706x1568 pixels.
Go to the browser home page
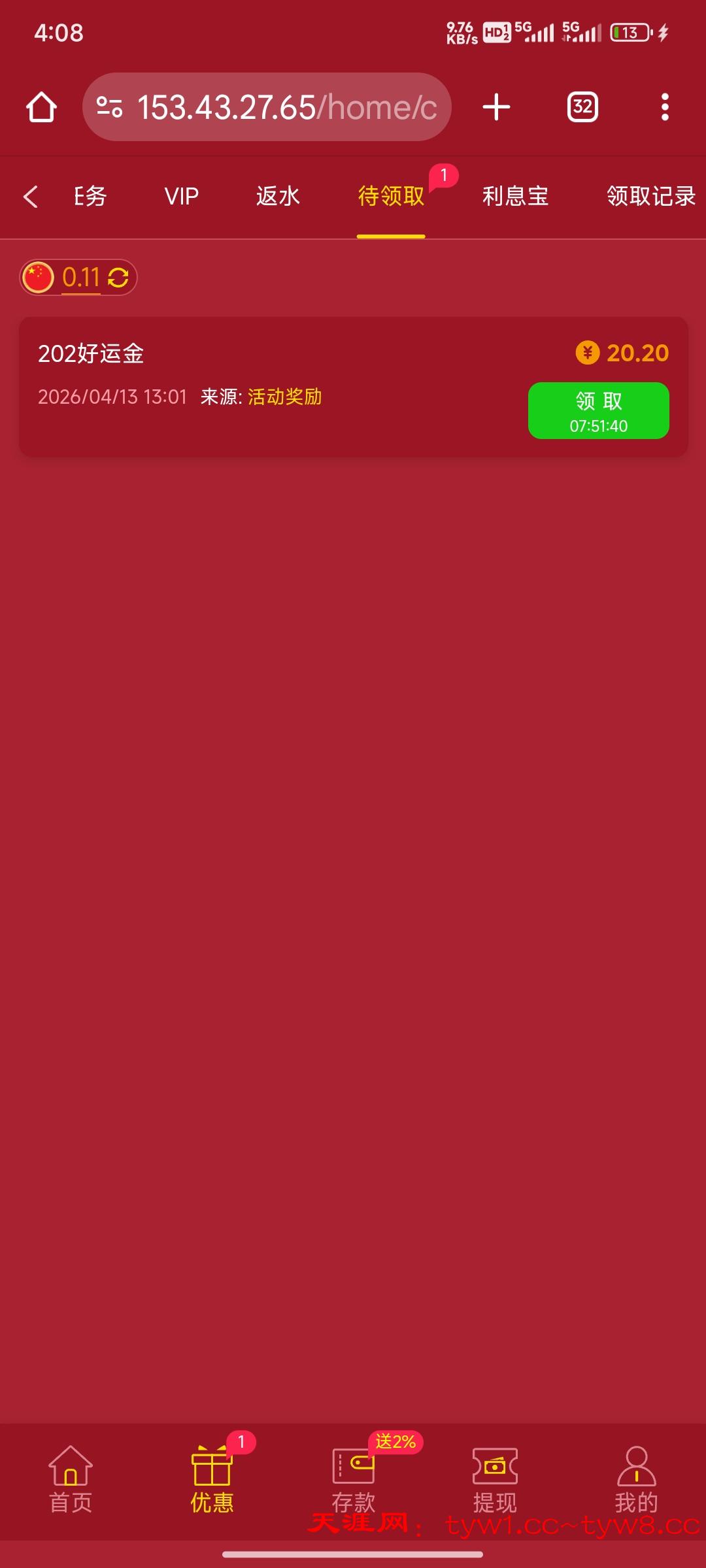(x=41, y=107)
